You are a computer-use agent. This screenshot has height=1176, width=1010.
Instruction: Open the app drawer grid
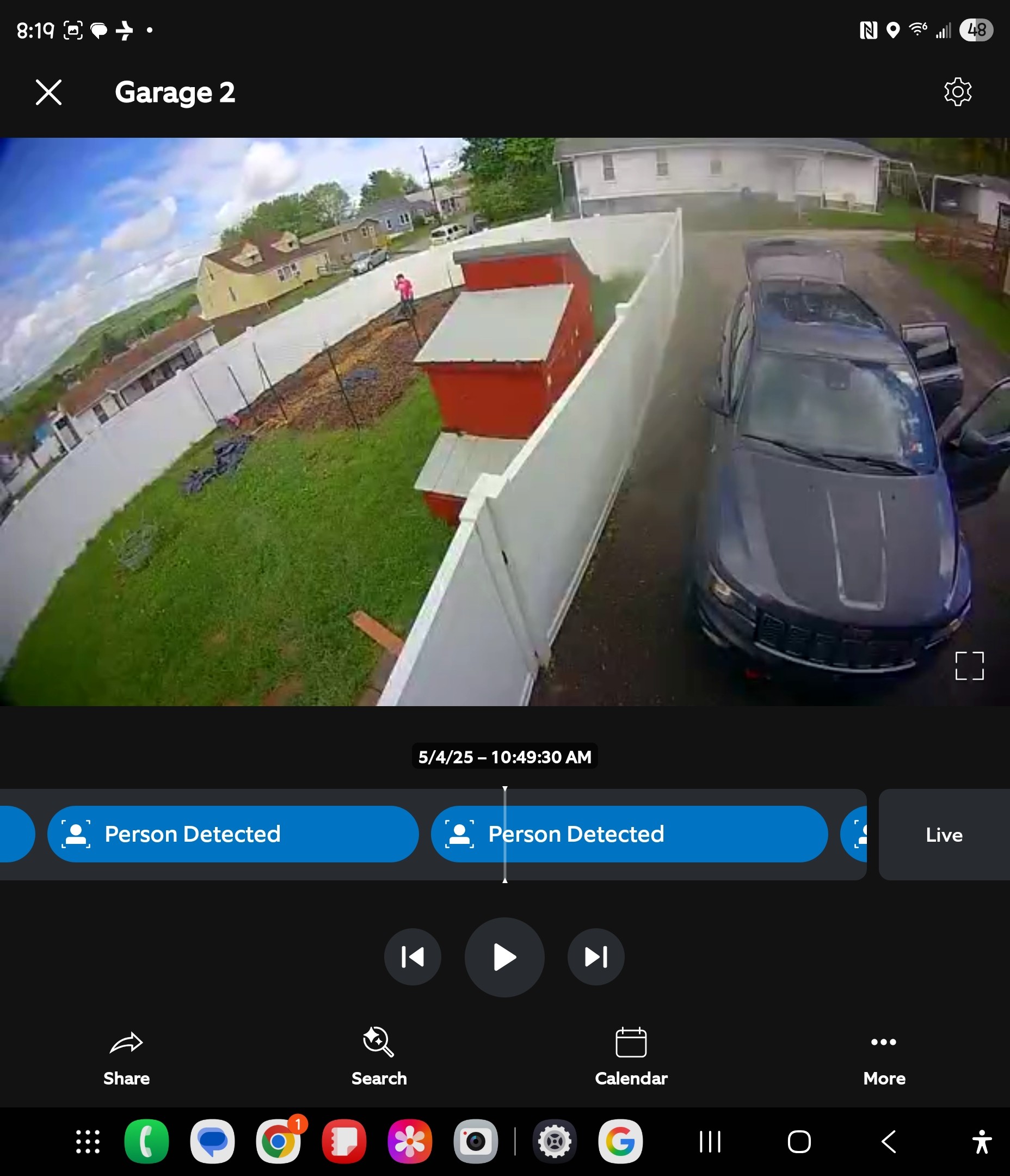click(88, 1141)
